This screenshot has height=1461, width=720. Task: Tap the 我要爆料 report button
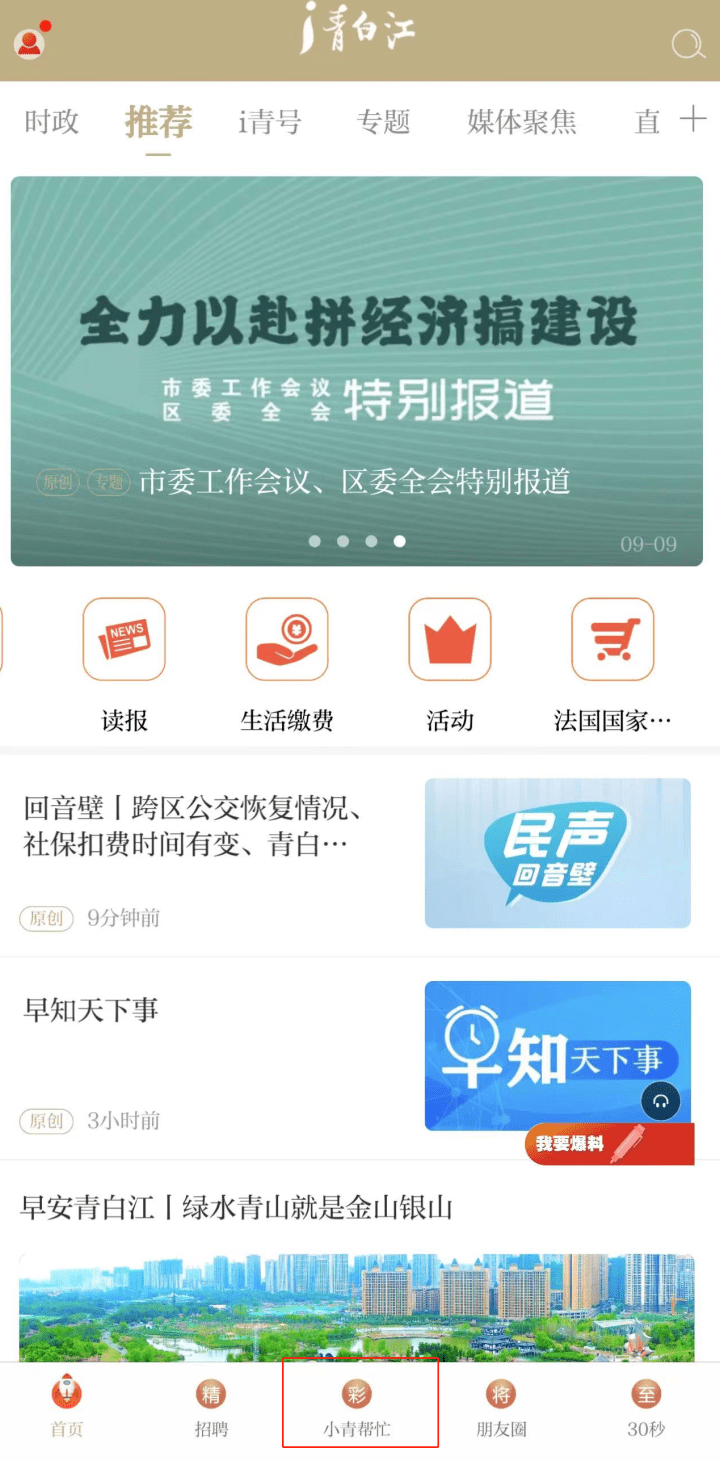click(608, 1143)
